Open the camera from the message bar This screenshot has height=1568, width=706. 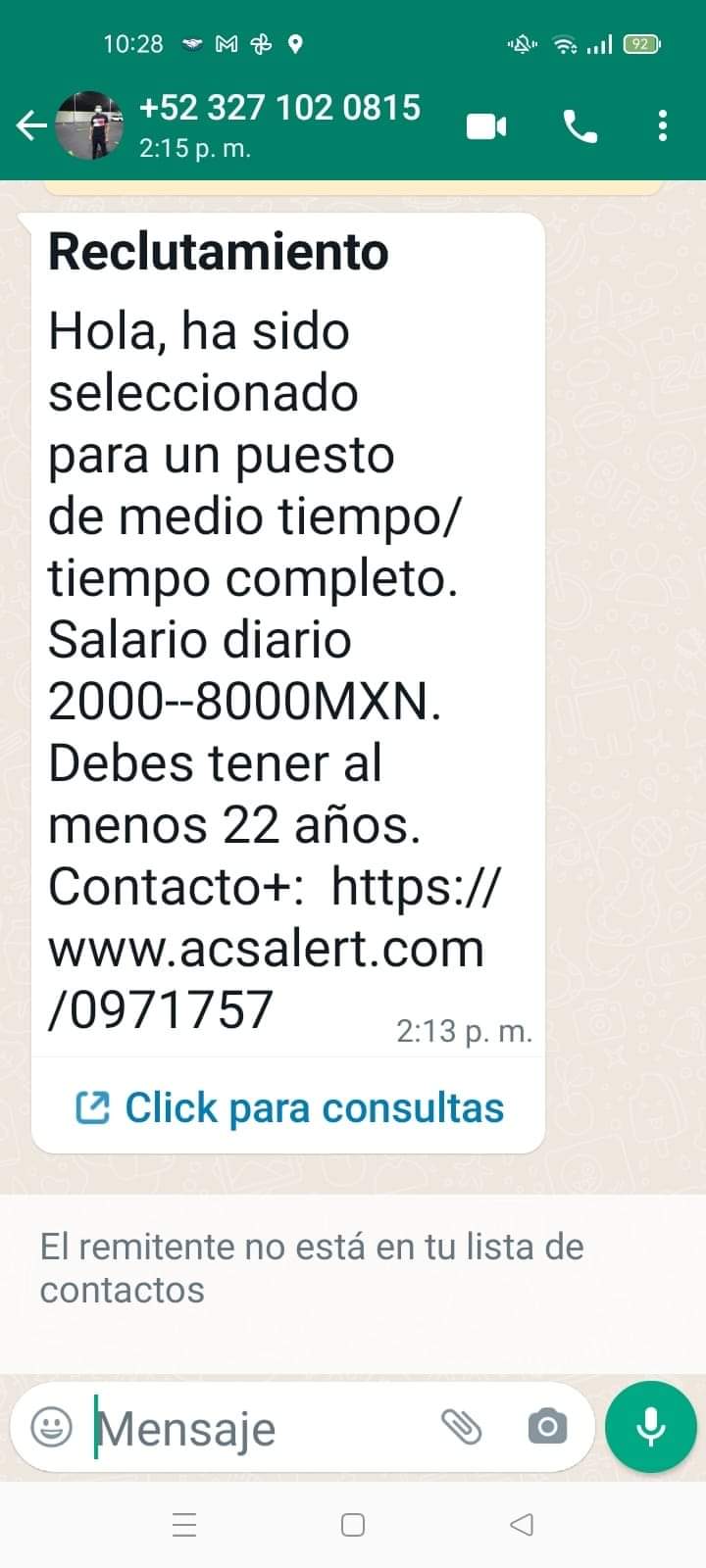[x=547, y=1427]
